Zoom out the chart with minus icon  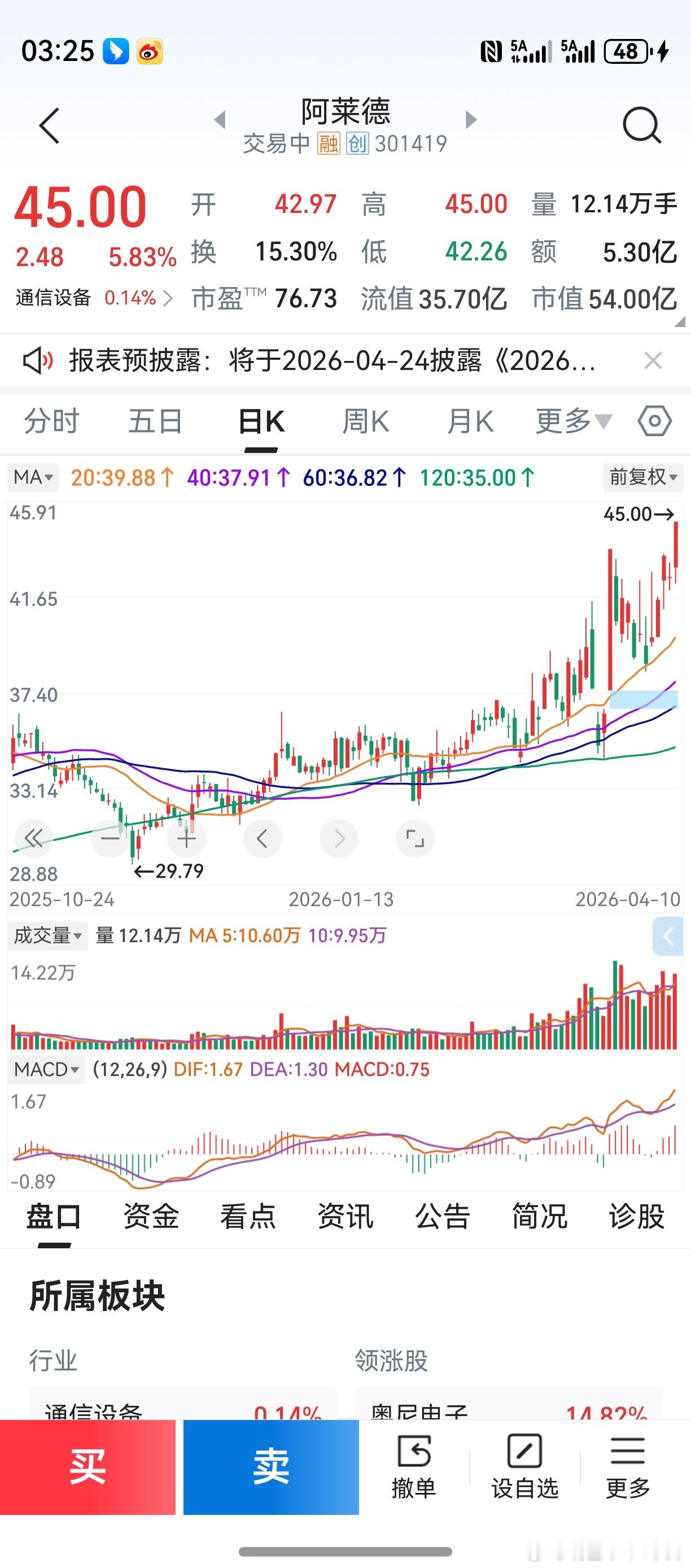click(110, 838)
